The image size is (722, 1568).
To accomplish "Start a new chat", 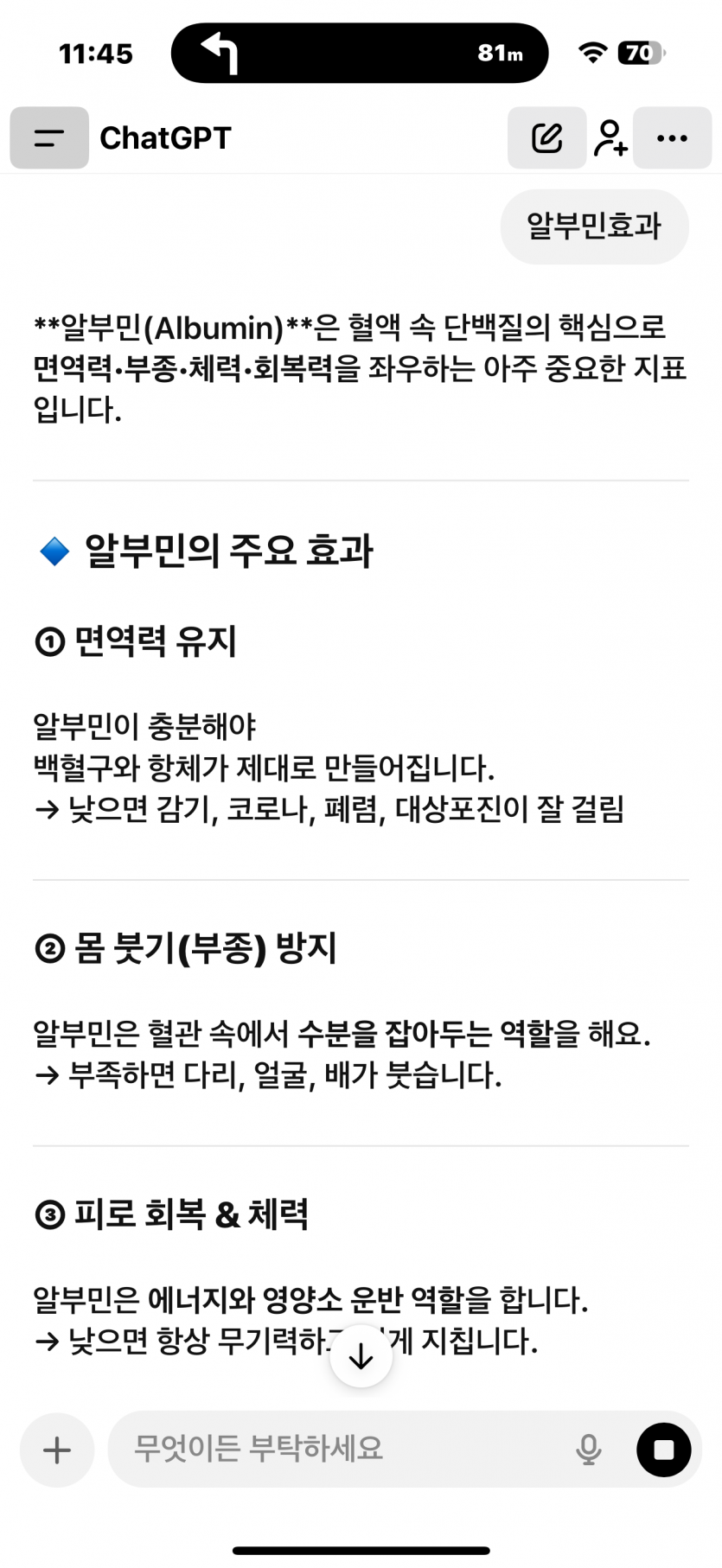I will pyautogui.click(x=546, y=137).
